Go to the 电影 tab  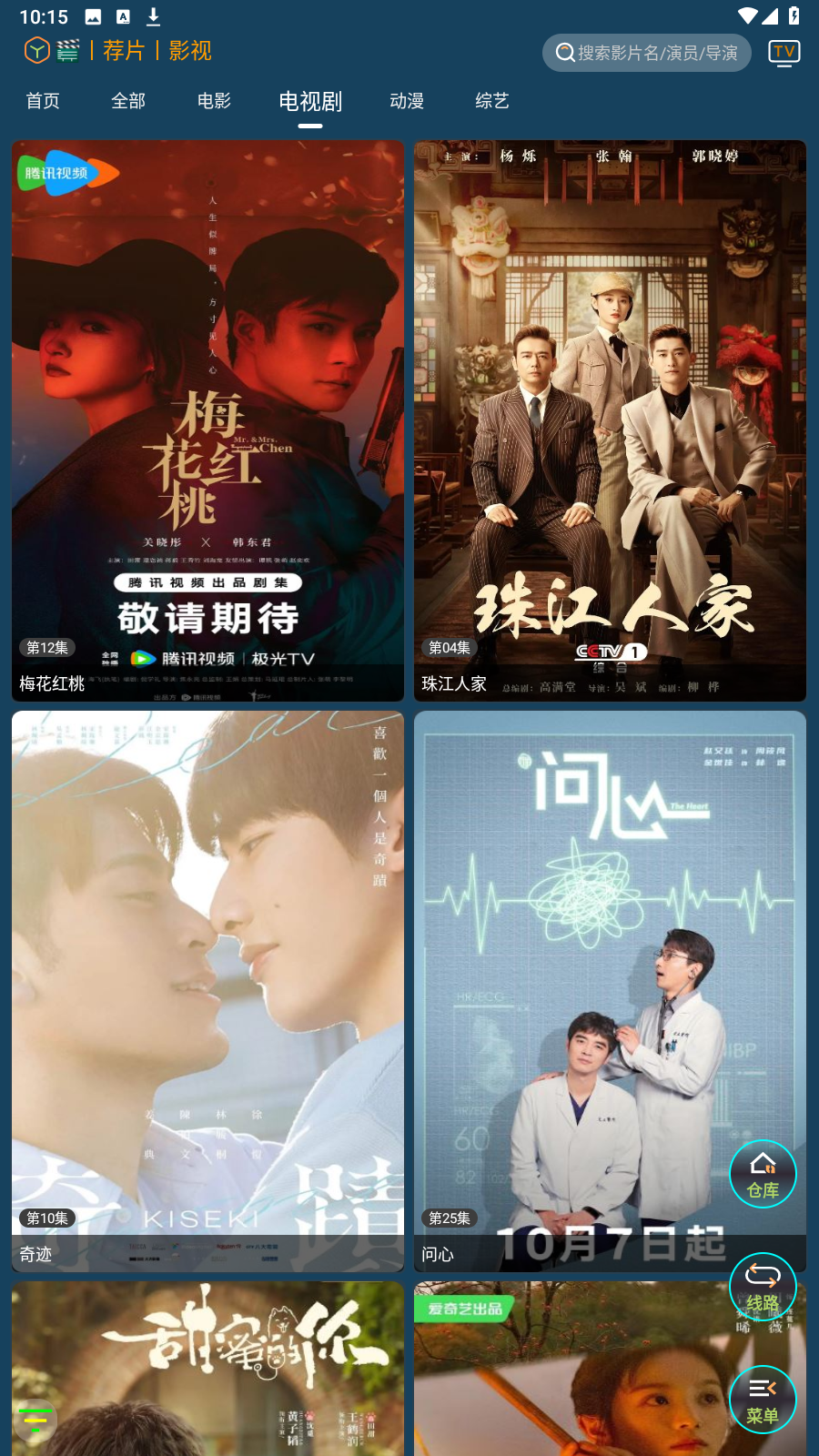pos(214,101)
